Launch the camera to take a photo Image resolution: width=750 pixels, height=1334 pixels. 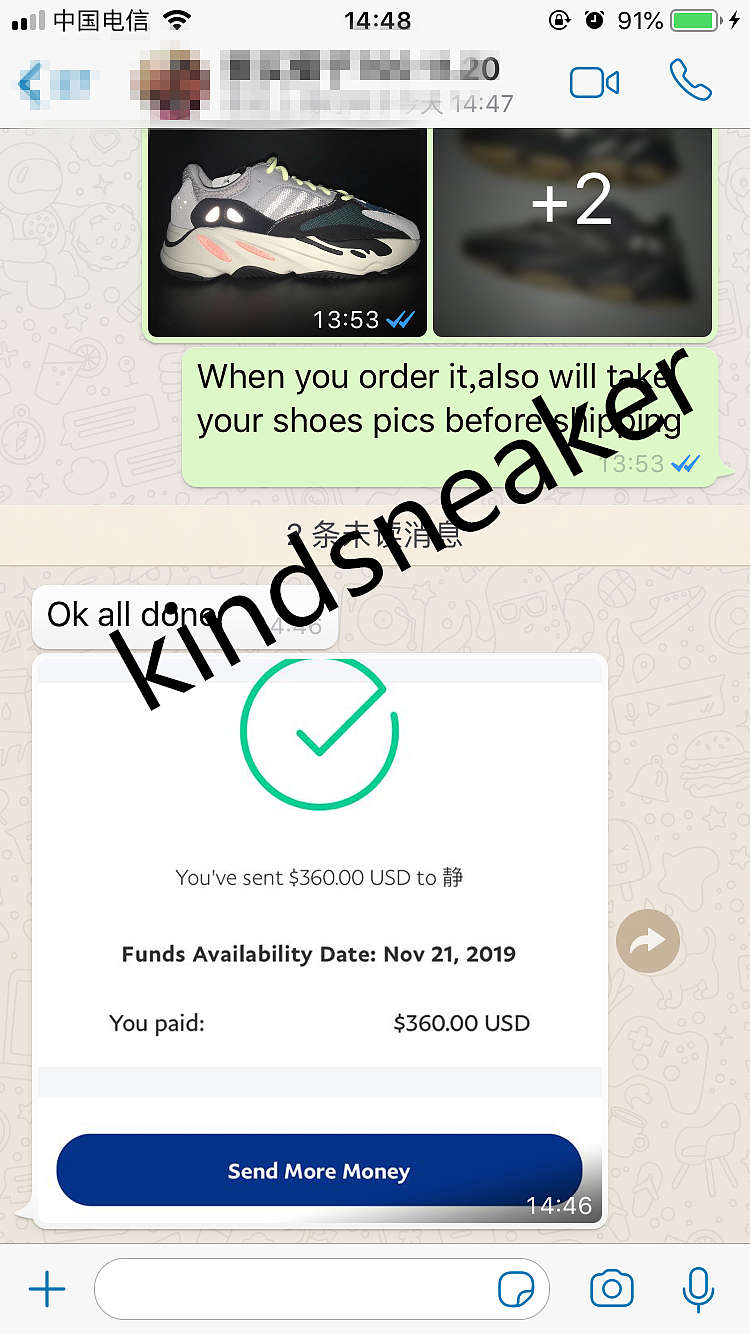[x=611, y=1289]
